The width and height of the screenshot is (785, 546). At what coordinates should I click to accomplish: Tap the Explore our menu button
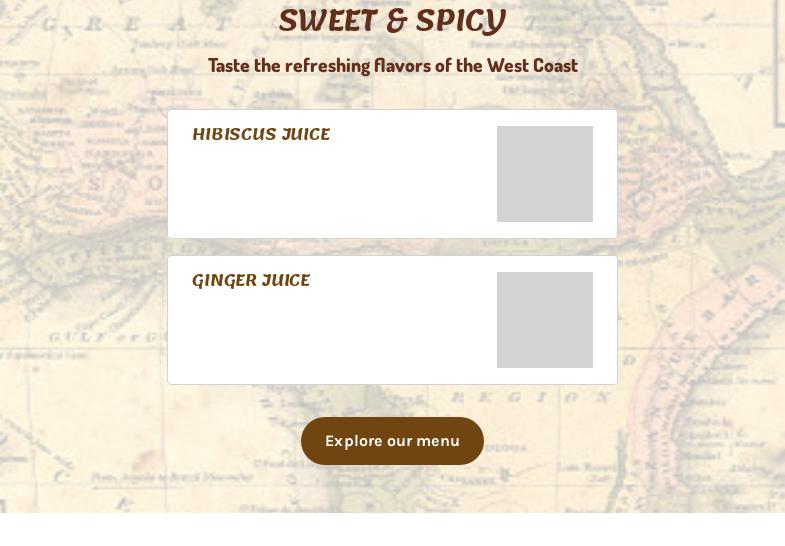click(x=392, y=441)
